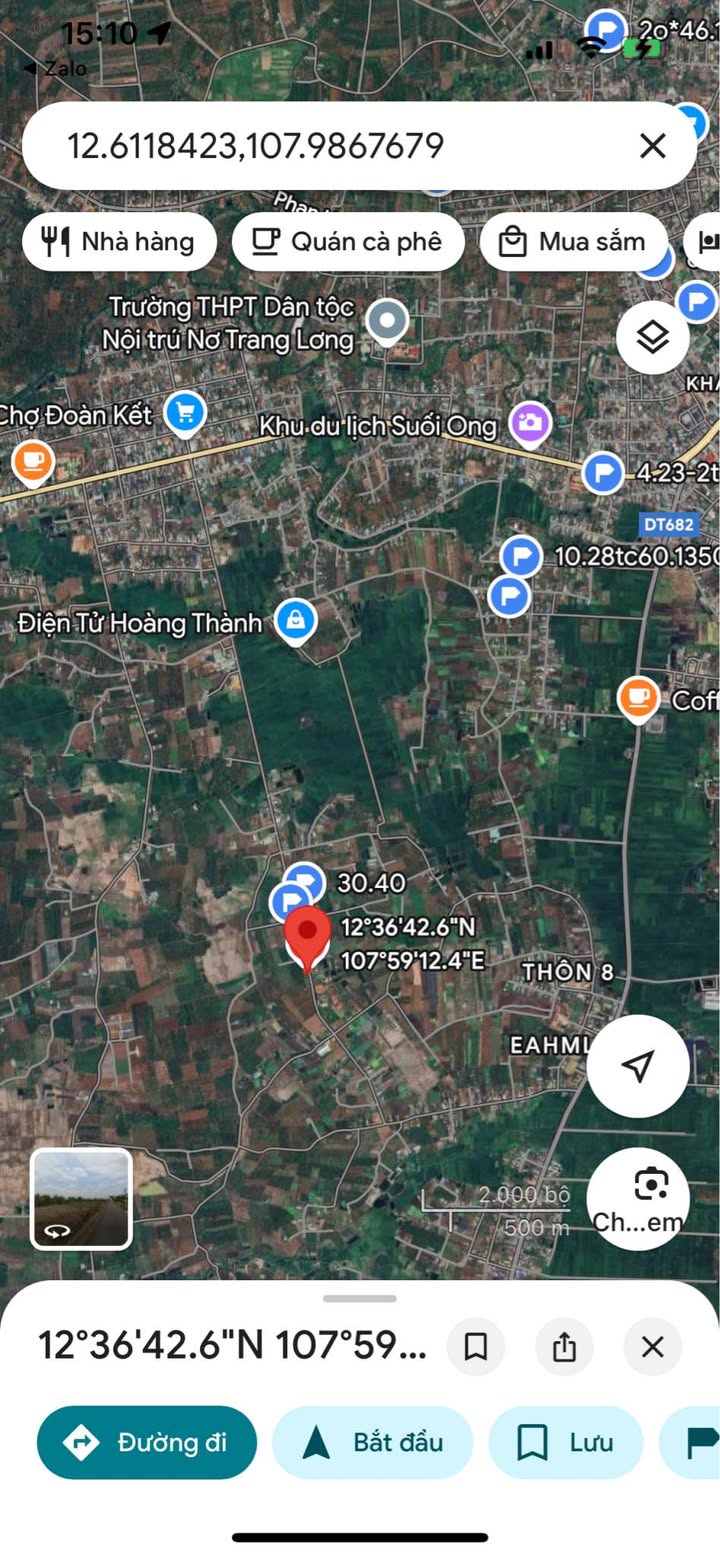Choose the Mua sắm chip
Screen dimensions: 720x1557
[x=572, y=241]
